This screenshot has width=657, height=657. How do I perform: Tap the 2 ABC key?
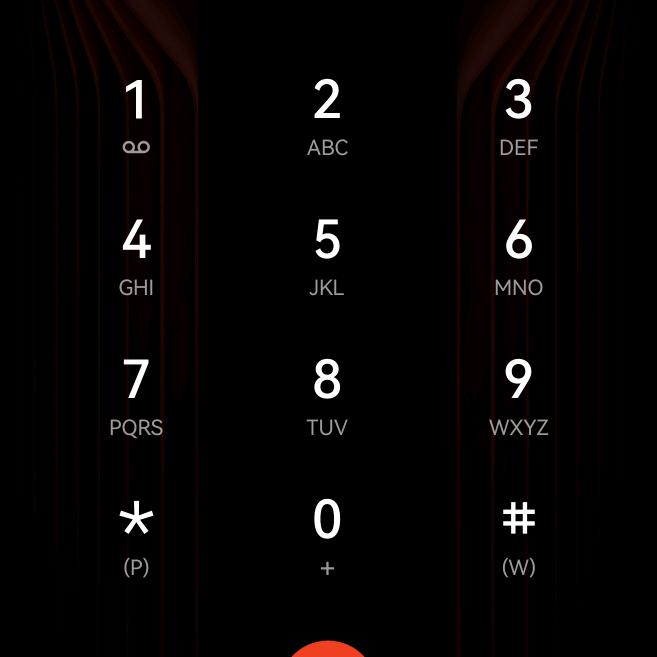(327, 117)
